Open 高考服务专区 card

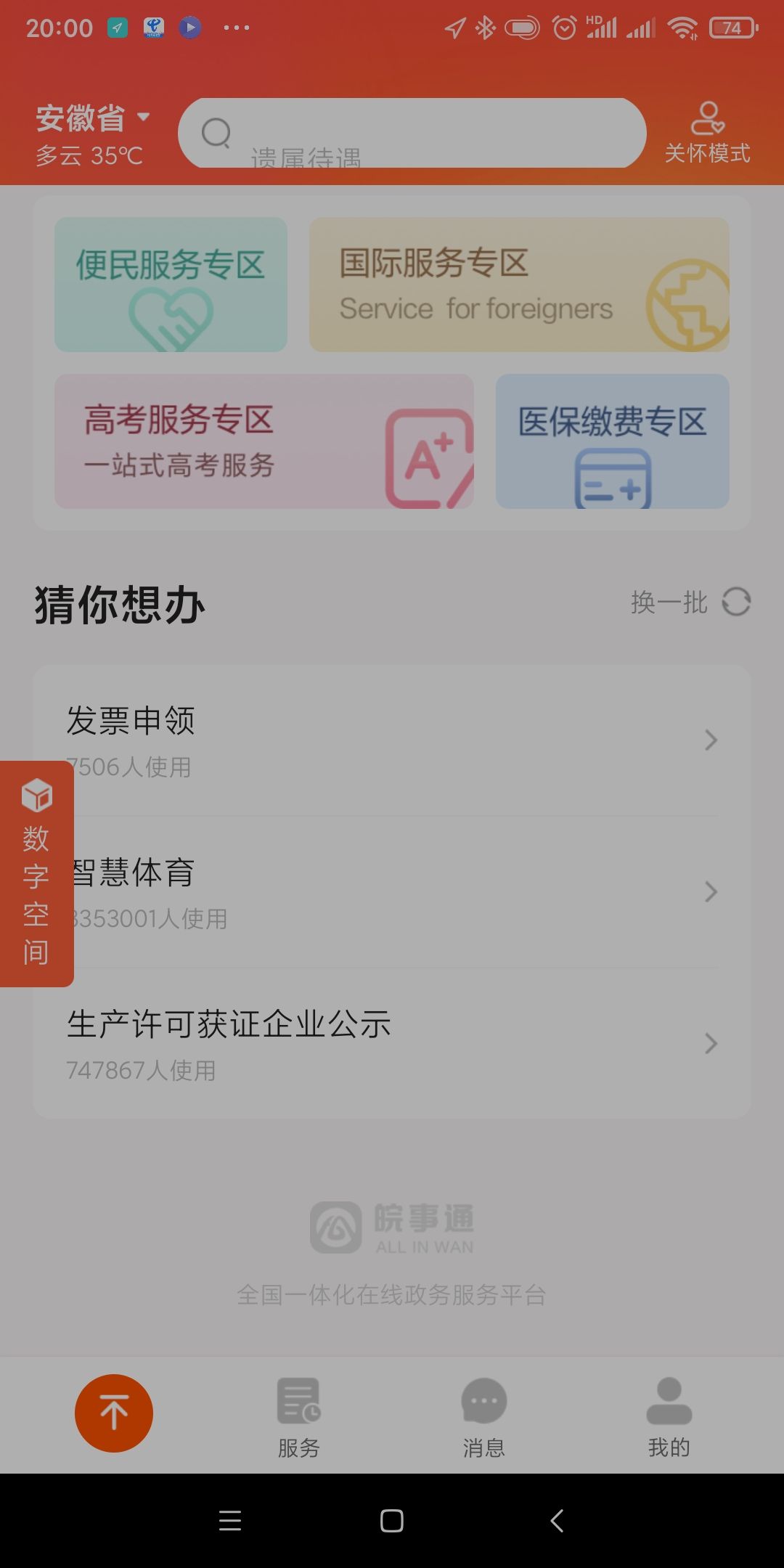tap(264, 441)
